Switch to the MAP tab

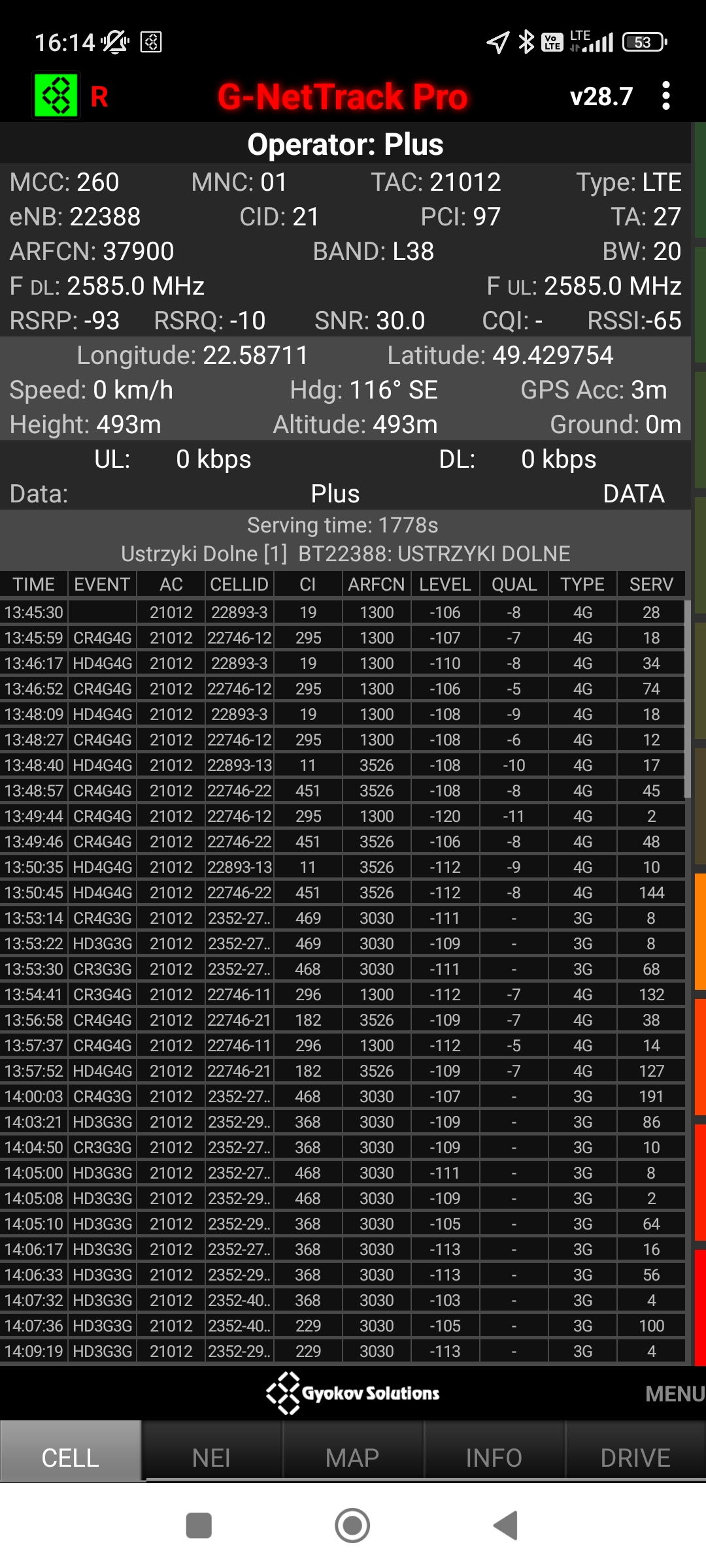(x=352, y=1458)
